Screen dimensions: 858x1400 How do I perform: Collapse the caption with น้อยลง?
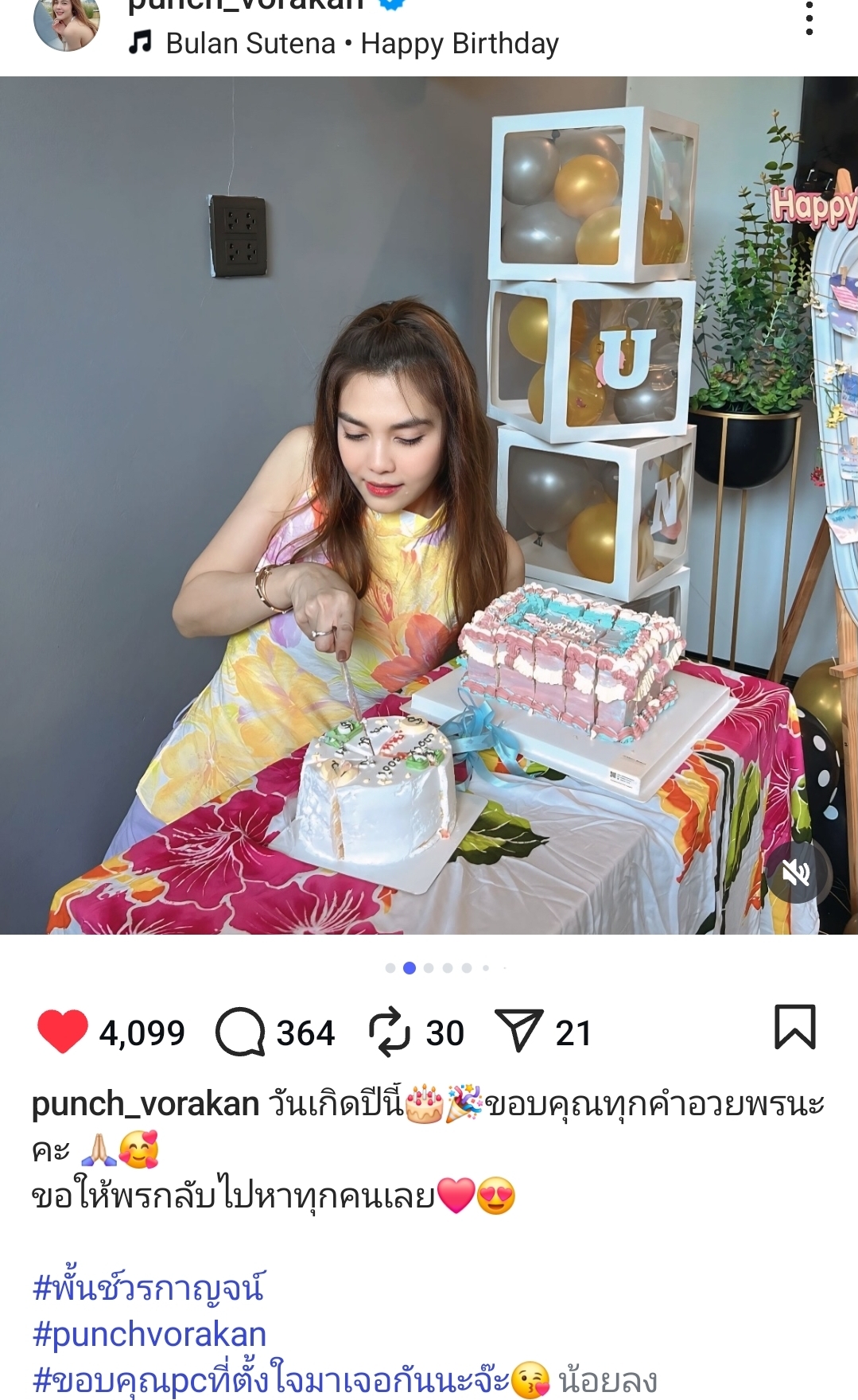608,1380
